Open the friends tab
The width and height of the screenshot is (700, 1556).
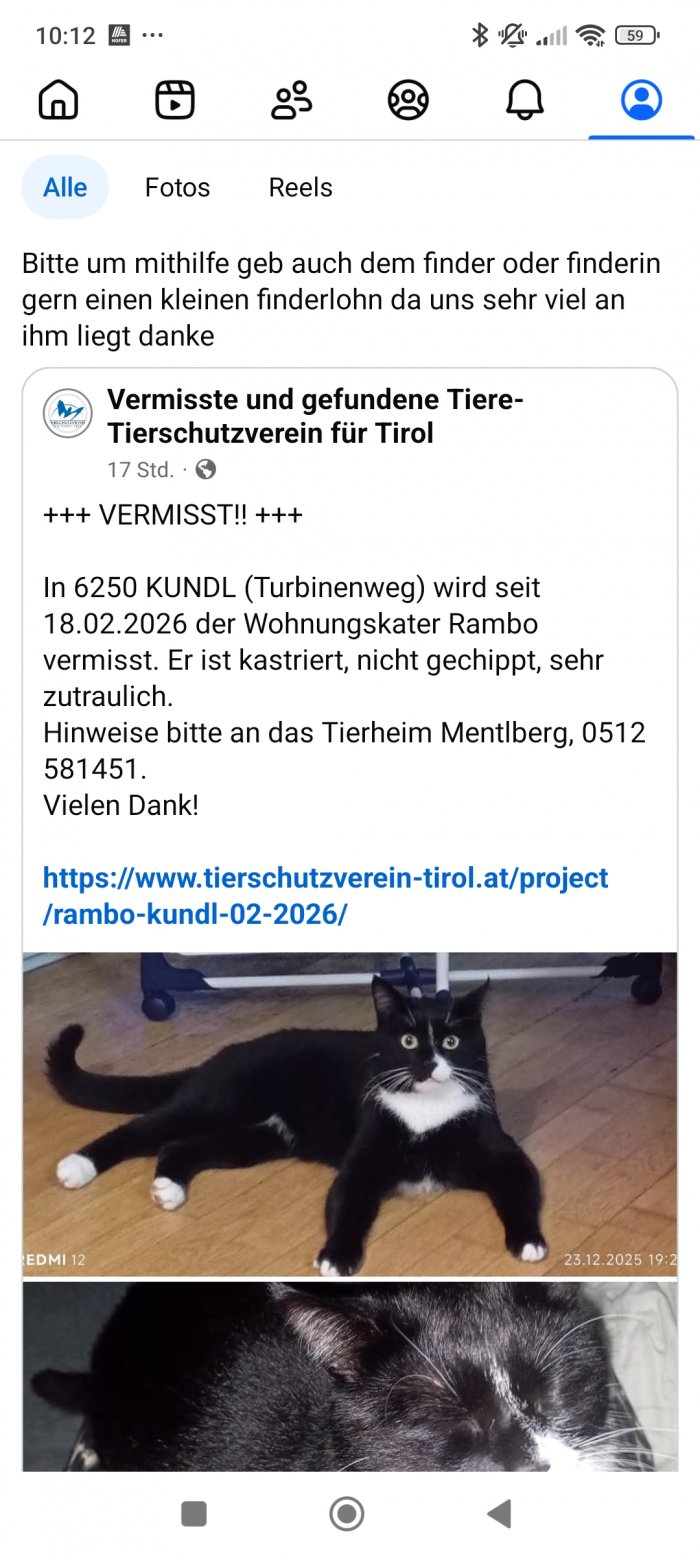tap(291, 100)
